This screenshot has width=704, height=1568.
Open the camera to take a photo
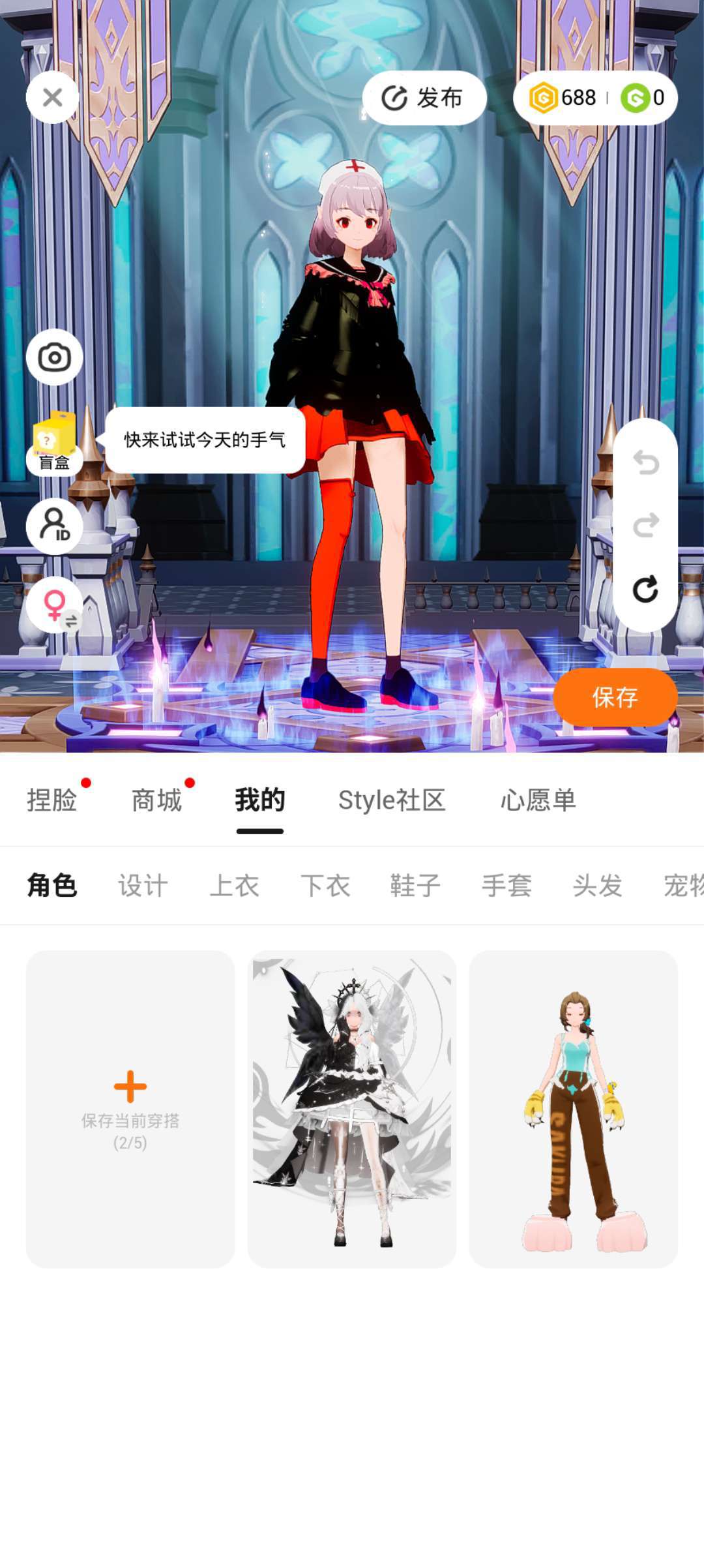[55, 357]
